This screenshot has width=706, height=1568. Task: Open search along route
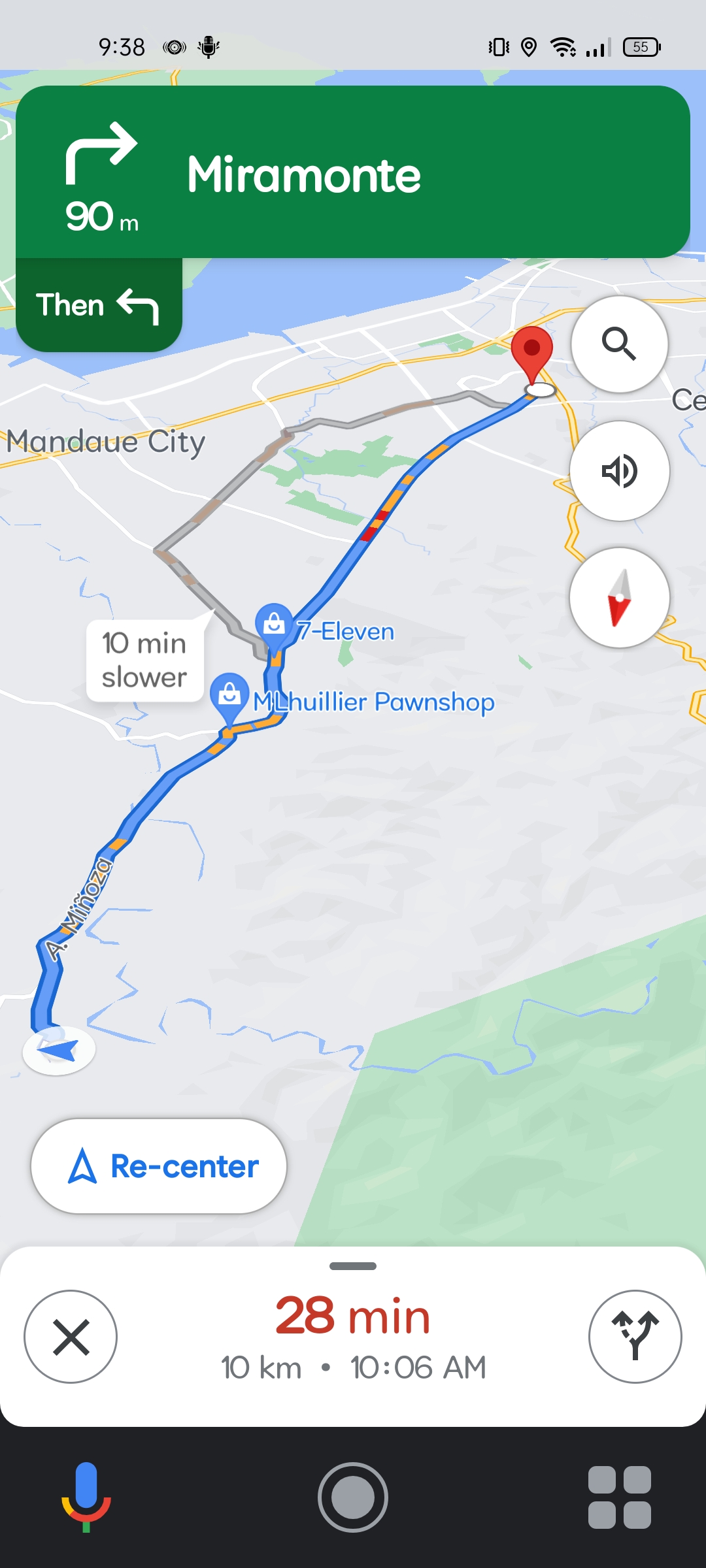[619, 344]
